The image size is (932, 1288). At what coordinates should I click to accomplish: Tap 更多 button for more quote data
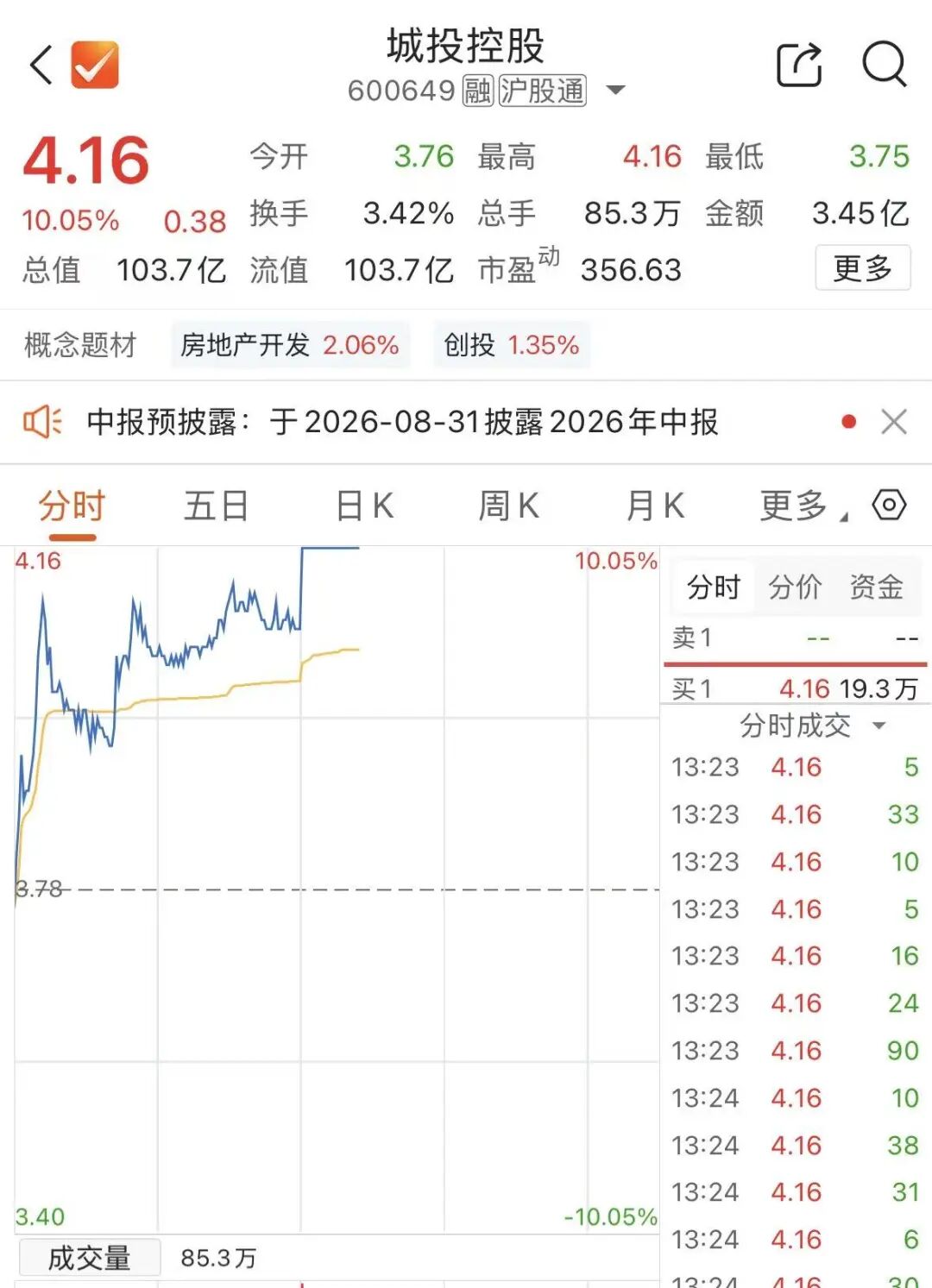coord(863,268)
